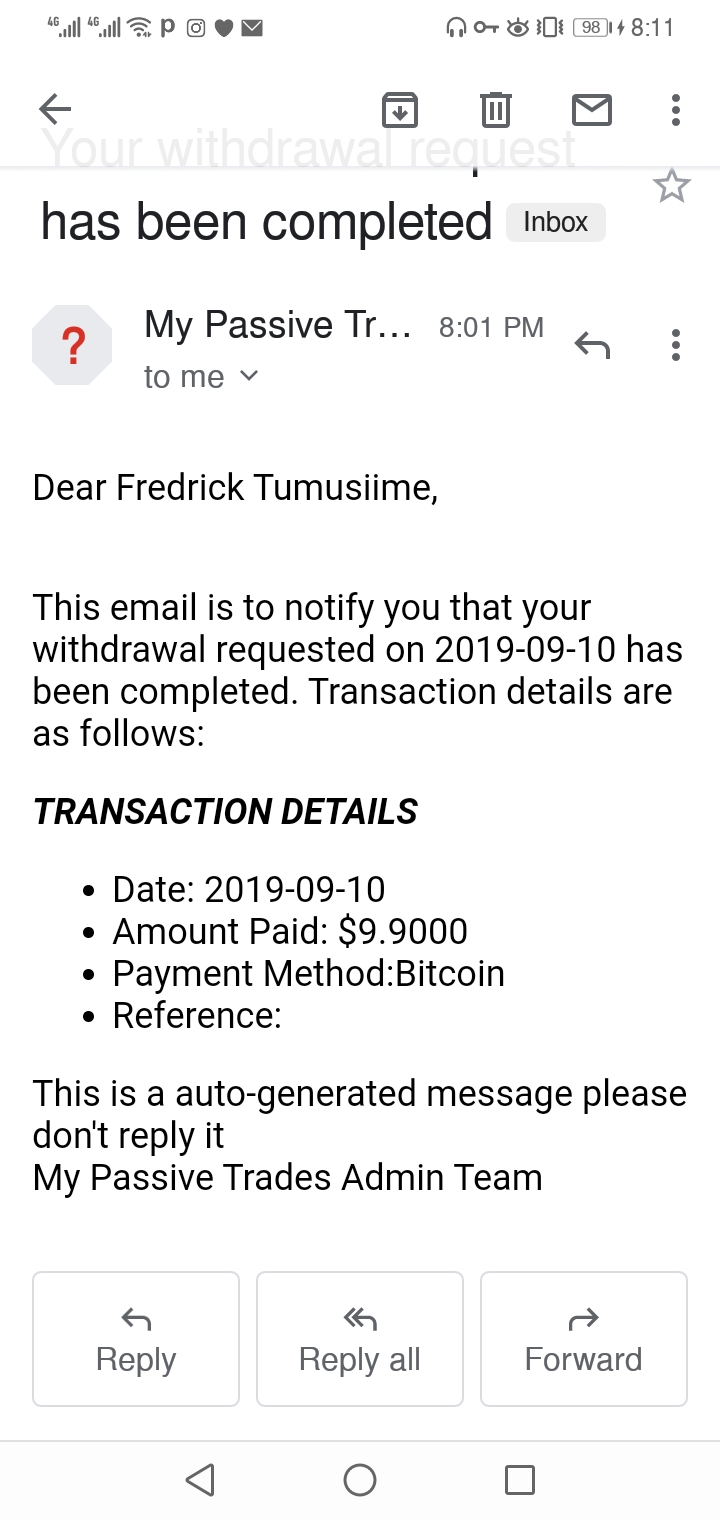Tap the Inbox label chip
This screenshot has height=1520, width=720.
tap(556, 222)
